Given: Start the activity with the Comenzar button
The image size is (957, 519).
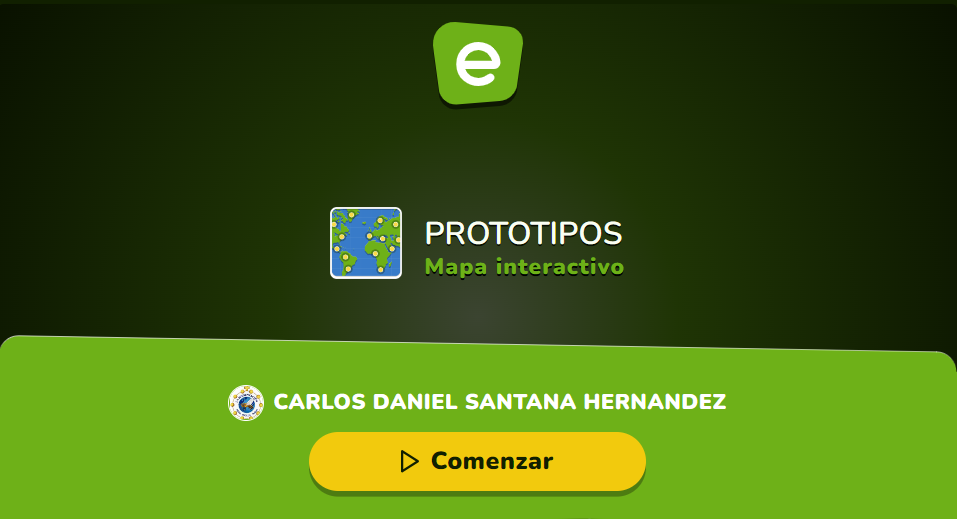Looking at the screenshot, I should [x=477, y=461].
